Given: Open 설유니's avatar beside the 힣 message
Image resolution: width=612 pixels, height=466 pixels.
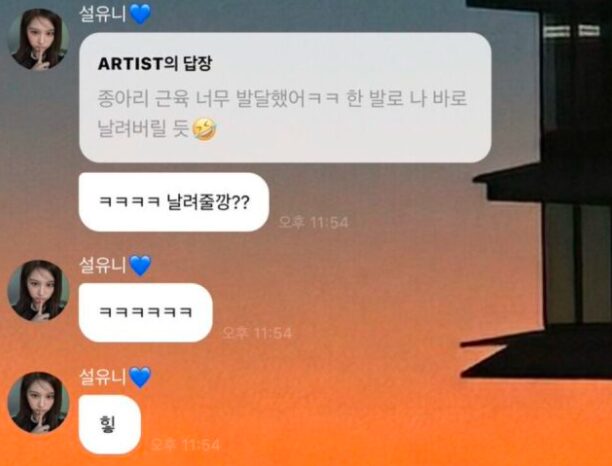Looking at the screenshot, I should 38,402.
